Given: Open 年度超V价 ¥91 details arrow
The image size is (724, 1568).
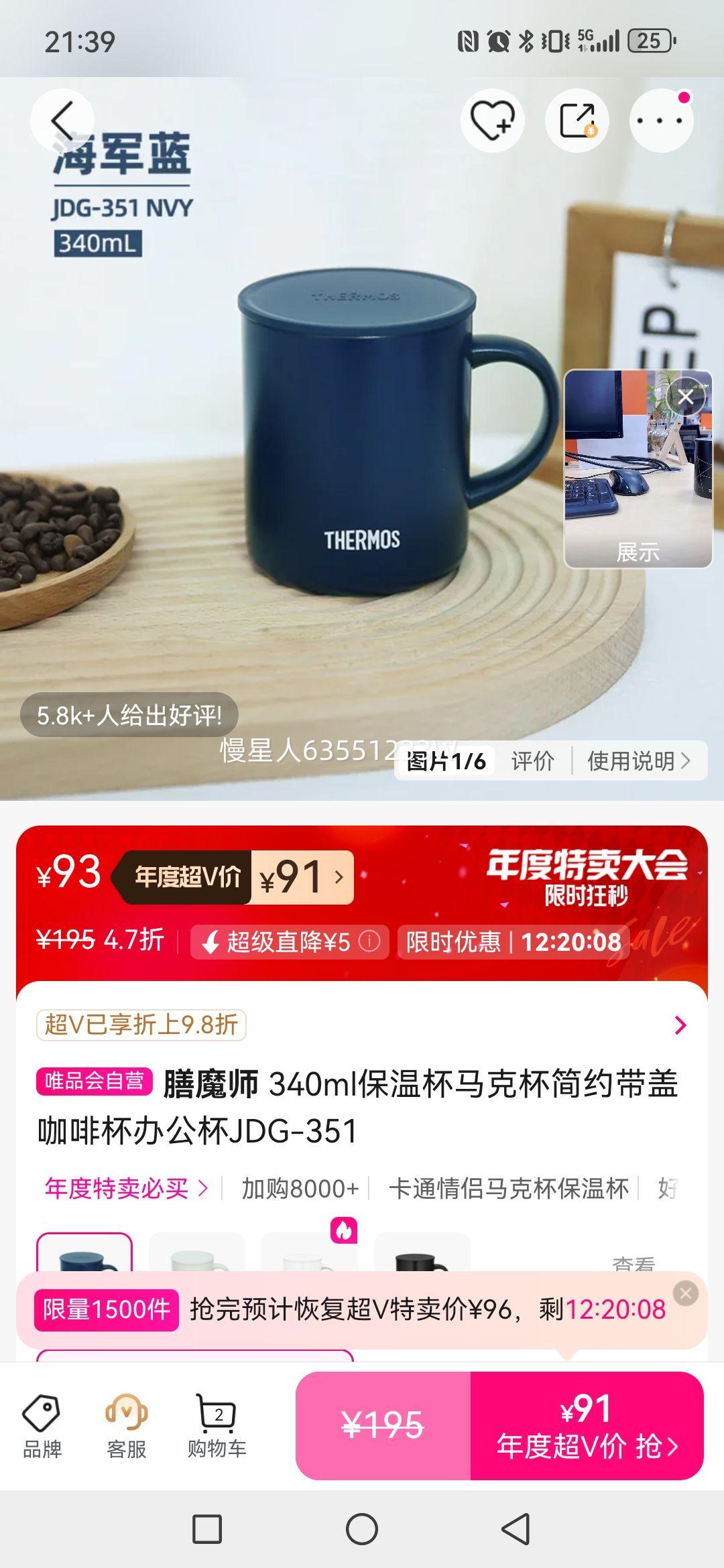Looking at the screenshot, I should point(341,874).
